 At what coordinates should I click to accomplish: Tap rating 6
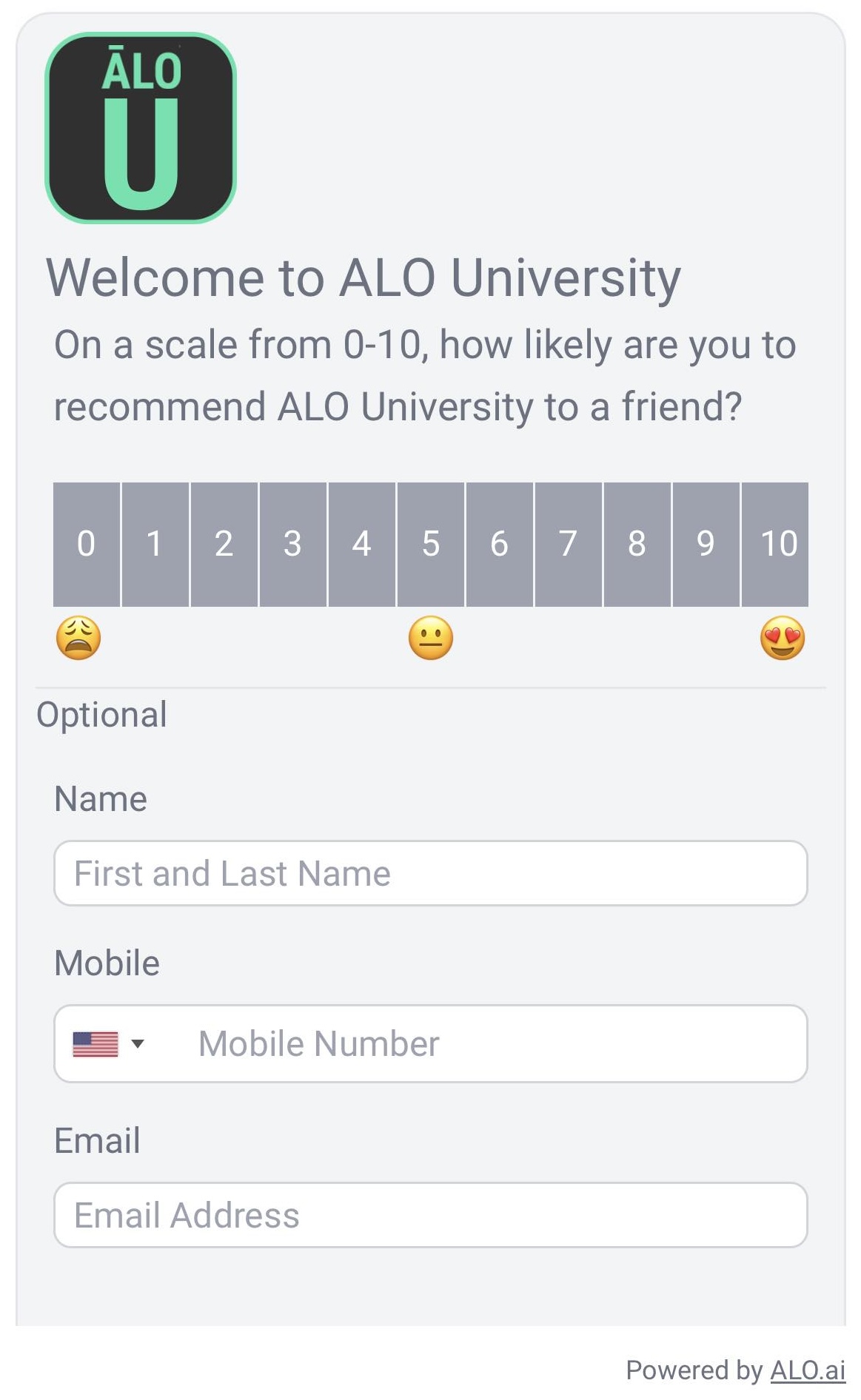click(499, 544)
